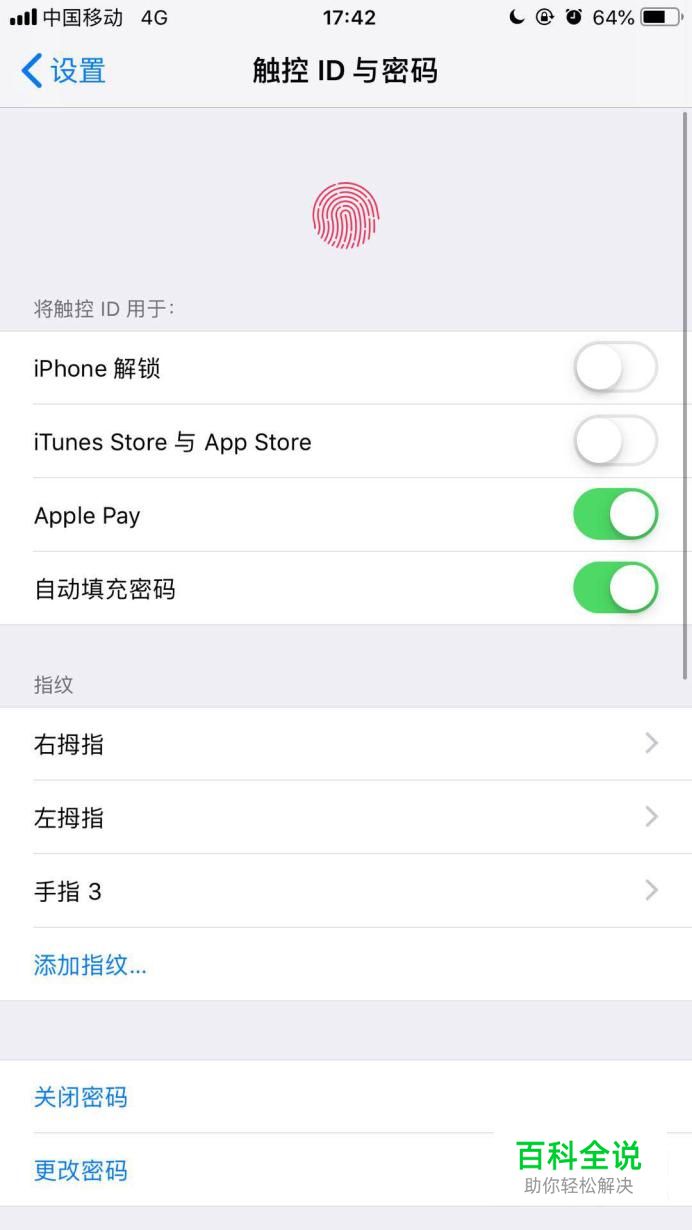Open the 右拇指 fingerprint

pyautogui.click(x=346, y=744)
